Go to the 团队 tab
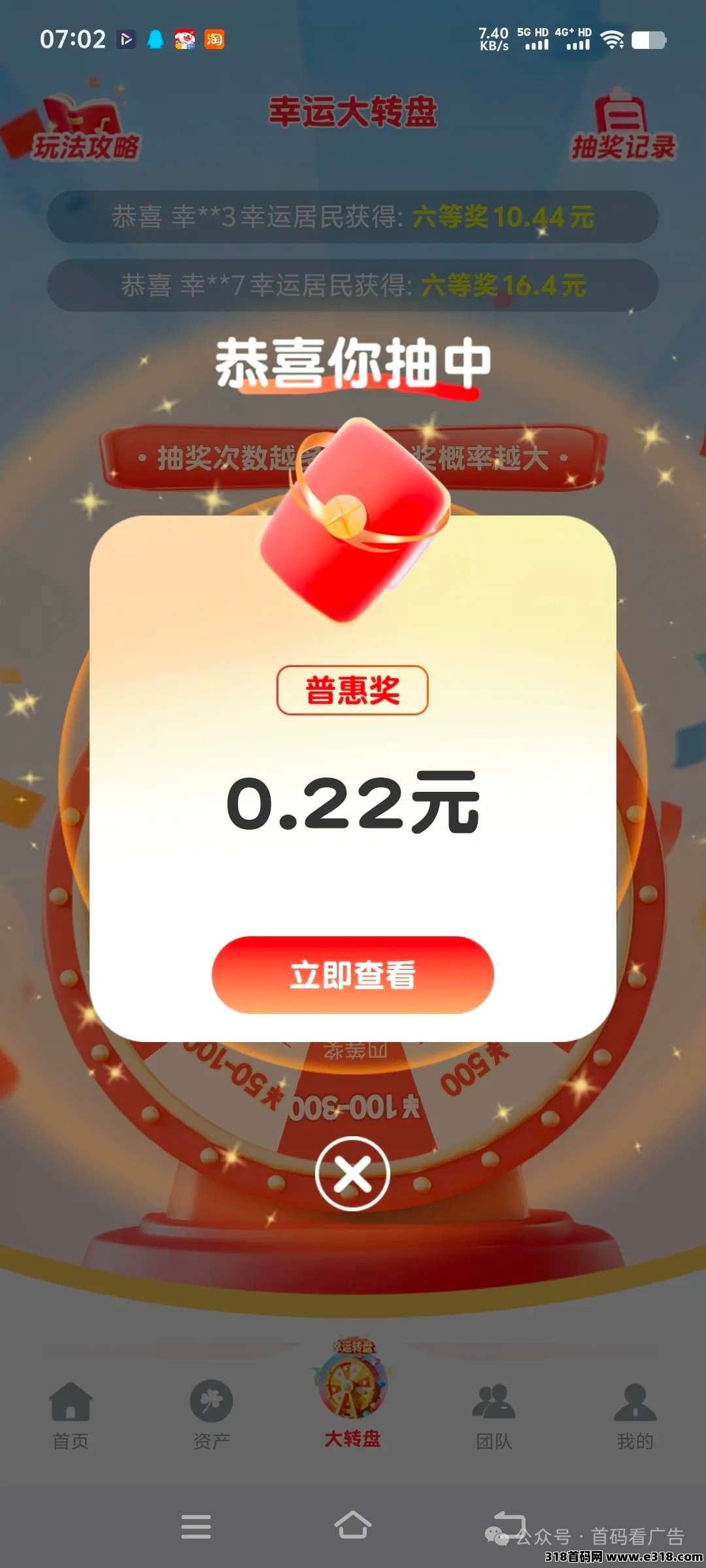706x1568 pixels. [494, 1416]
